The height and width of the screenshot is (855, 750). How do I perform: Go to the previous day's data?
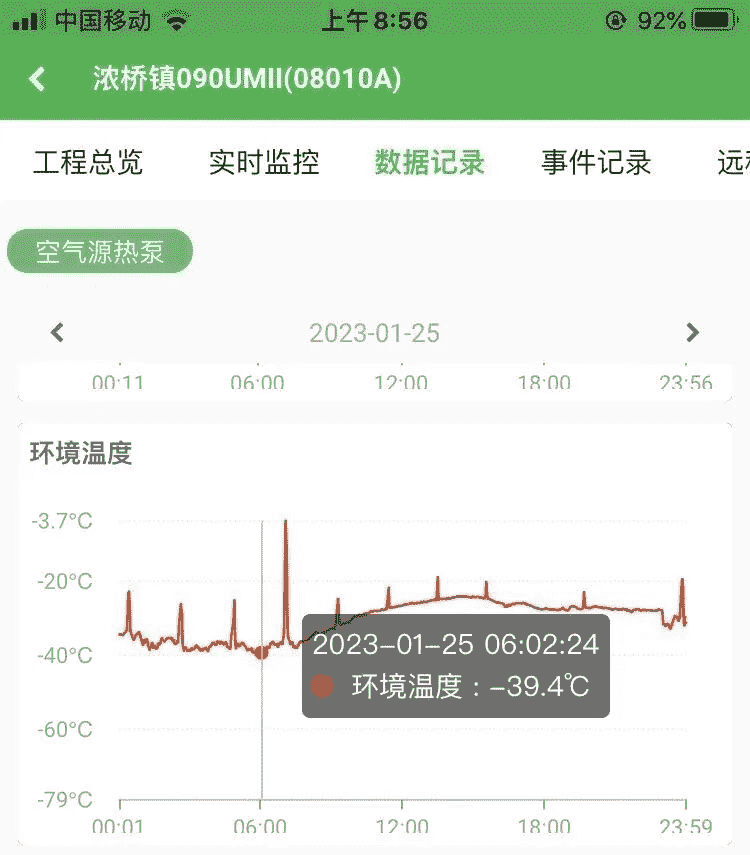(58, 333)
